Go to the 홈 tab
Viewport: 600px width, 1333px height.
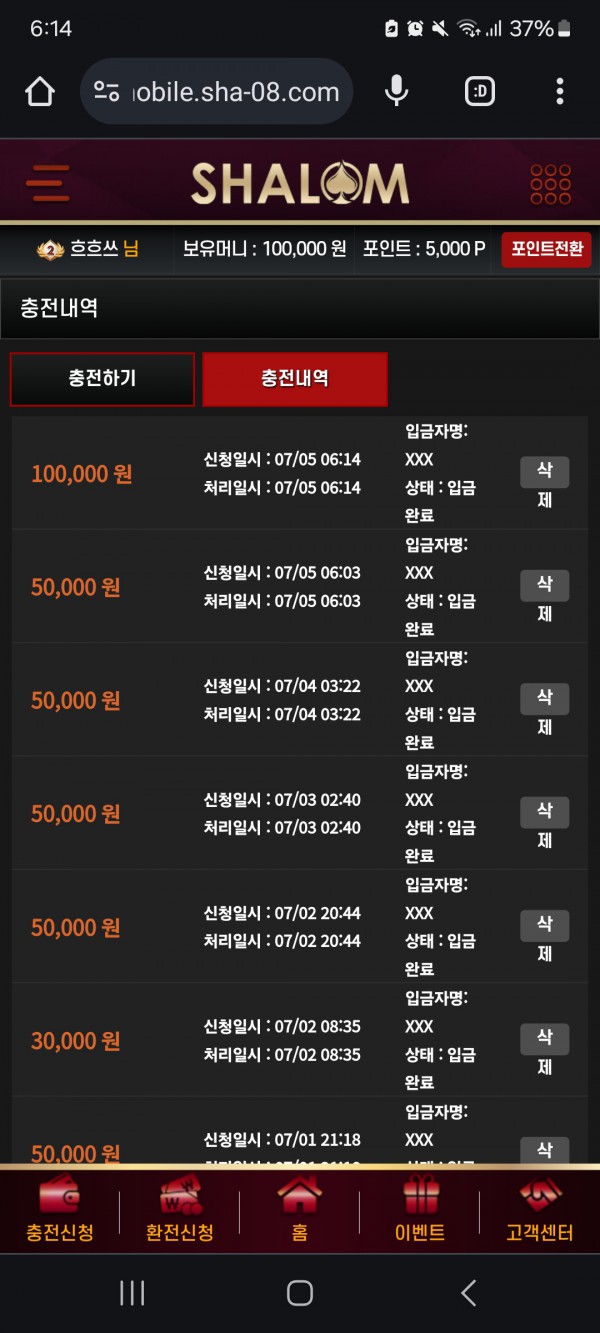300,1212
